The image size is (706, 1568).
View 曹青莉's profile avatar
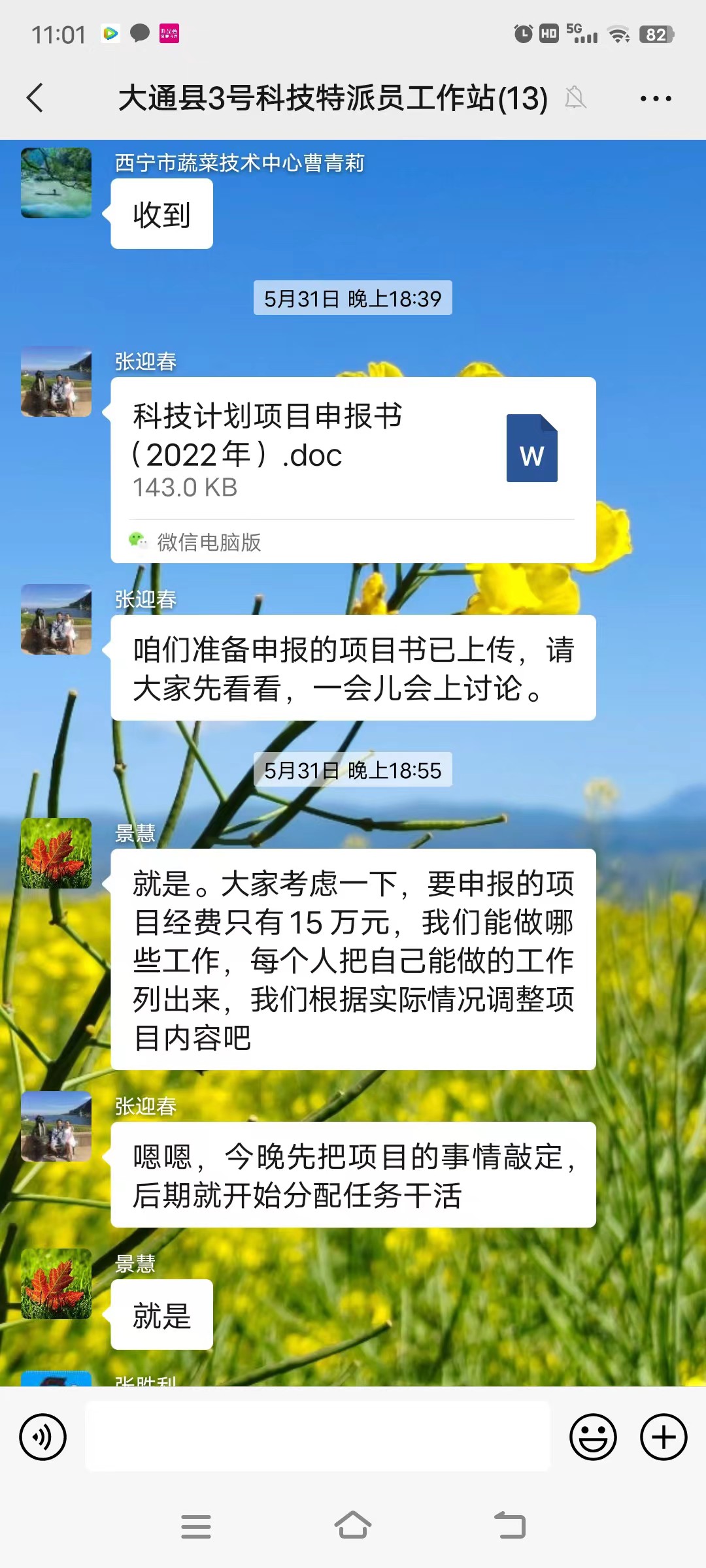[56, 183]
